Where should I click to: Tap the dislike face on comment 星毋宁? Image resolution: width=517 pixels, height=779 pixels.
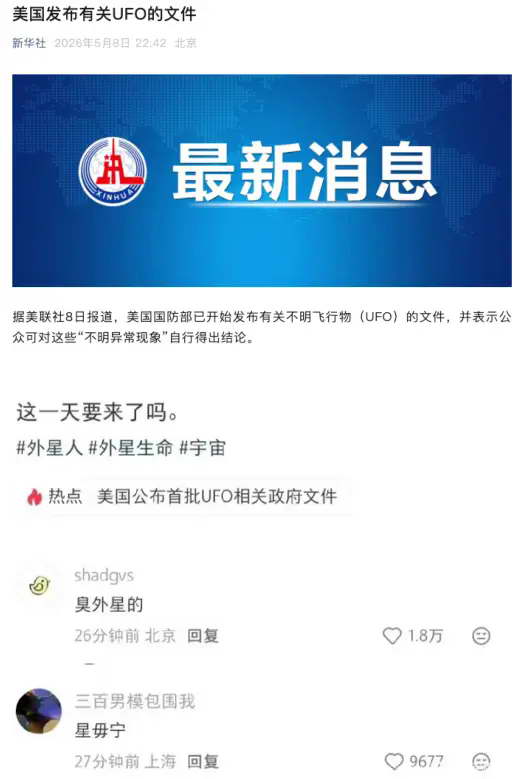(481, 762)
